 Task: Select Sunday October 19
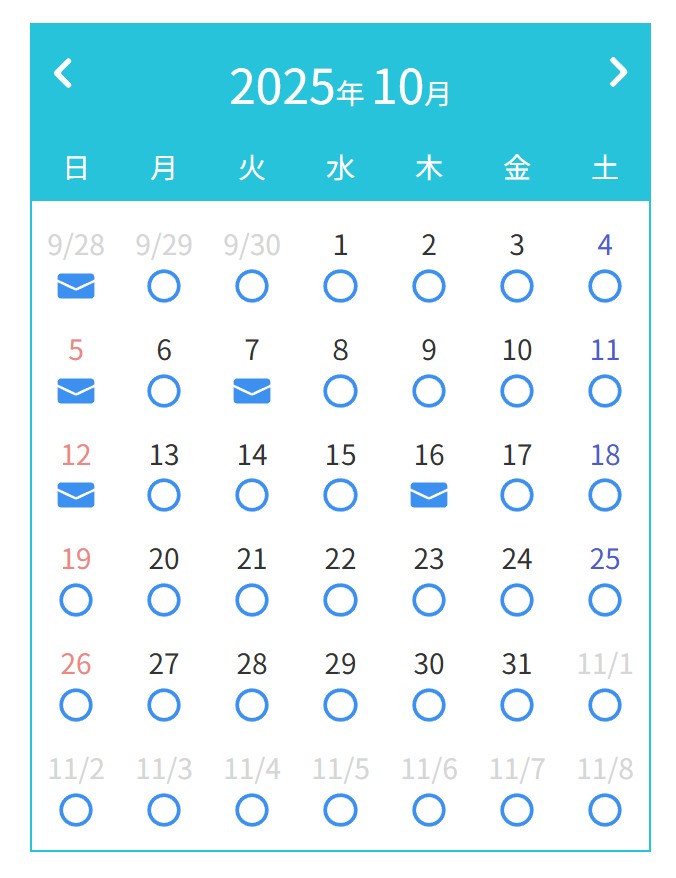click(x=76, y=600)
